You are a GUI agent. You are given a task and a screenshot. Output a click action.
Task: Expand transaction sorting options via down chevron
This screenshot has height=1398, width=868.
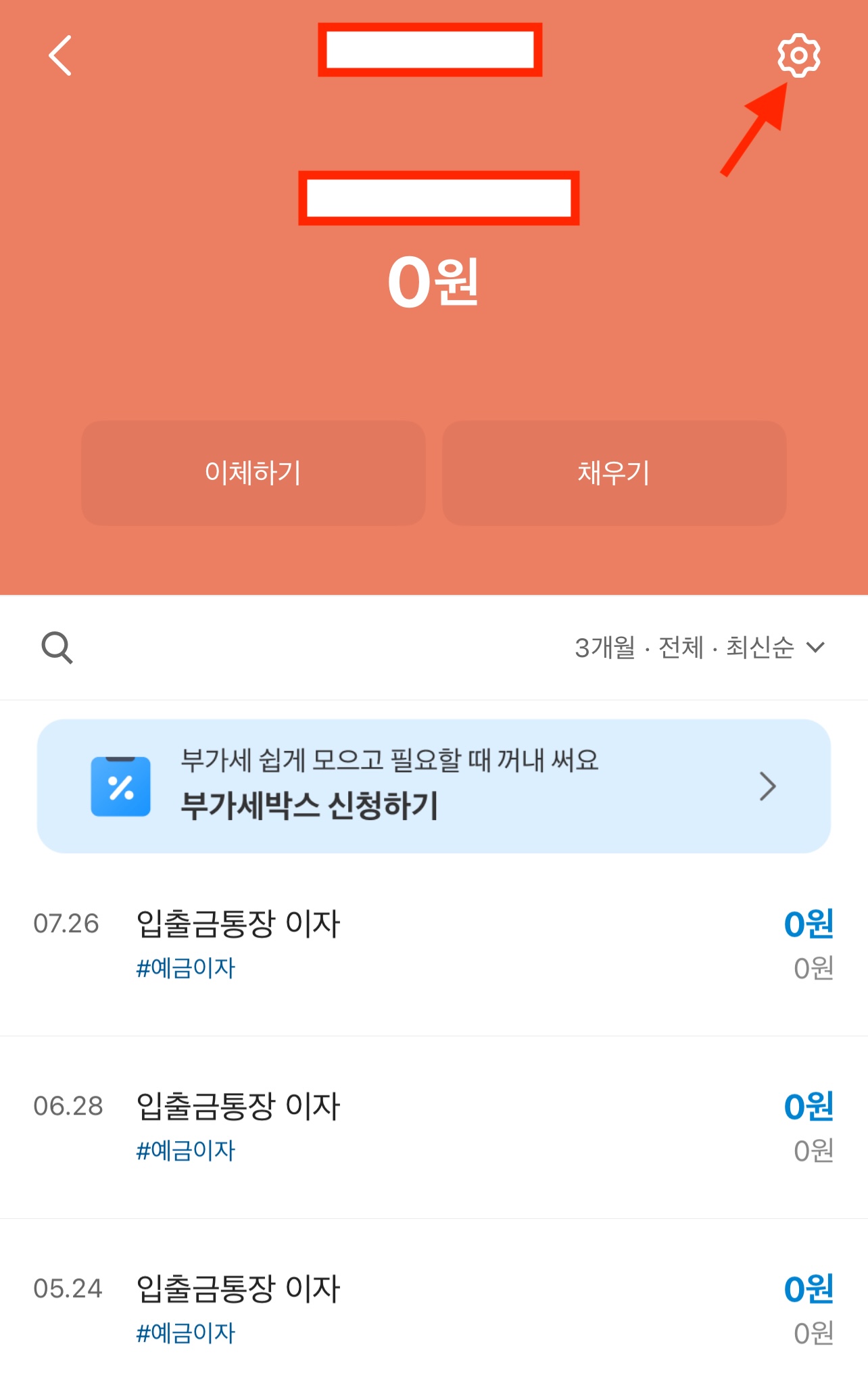click(815, 648)
